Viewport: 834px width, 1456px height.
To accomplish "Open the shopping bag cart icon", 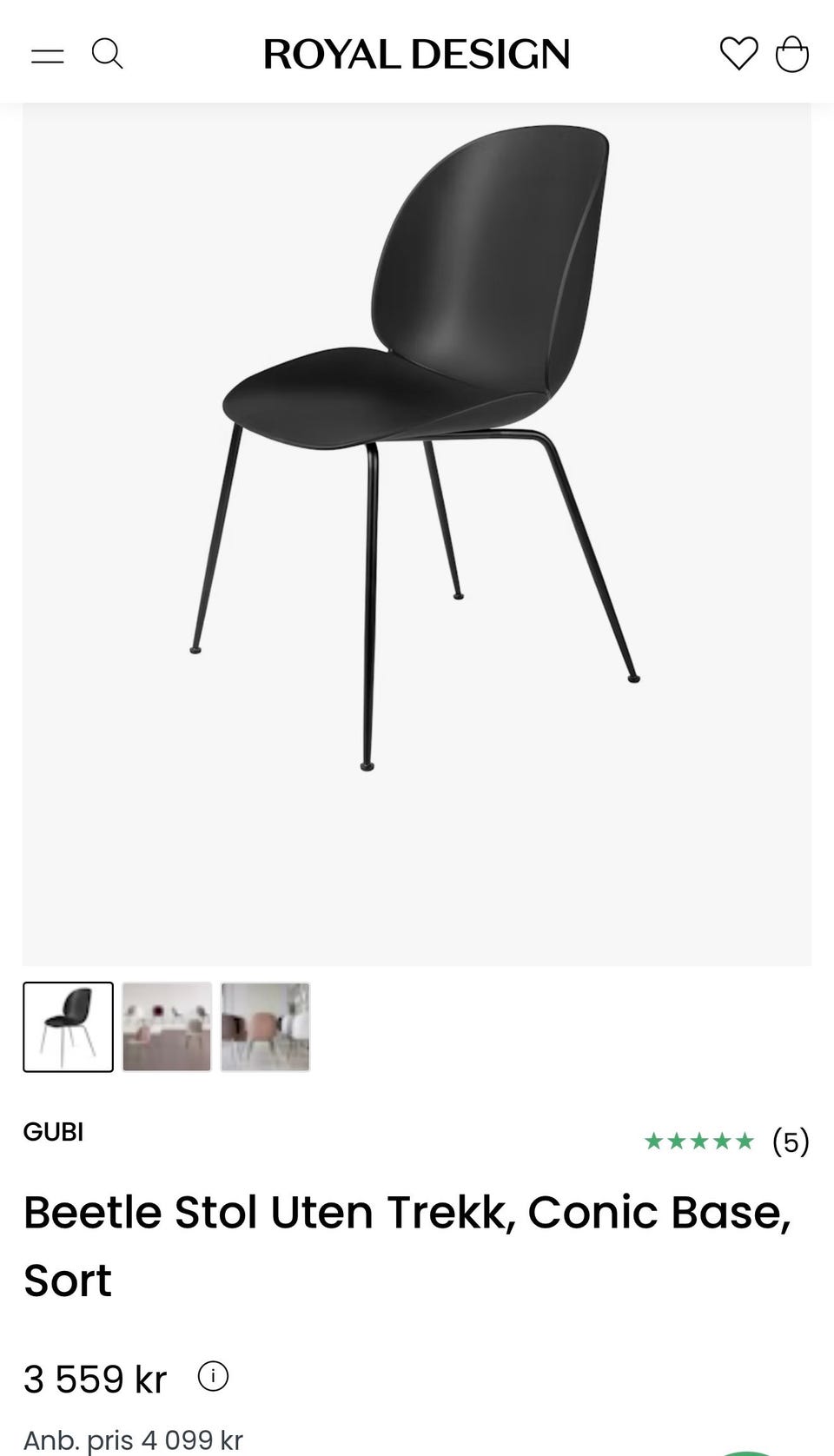I will tap(793, 54).
